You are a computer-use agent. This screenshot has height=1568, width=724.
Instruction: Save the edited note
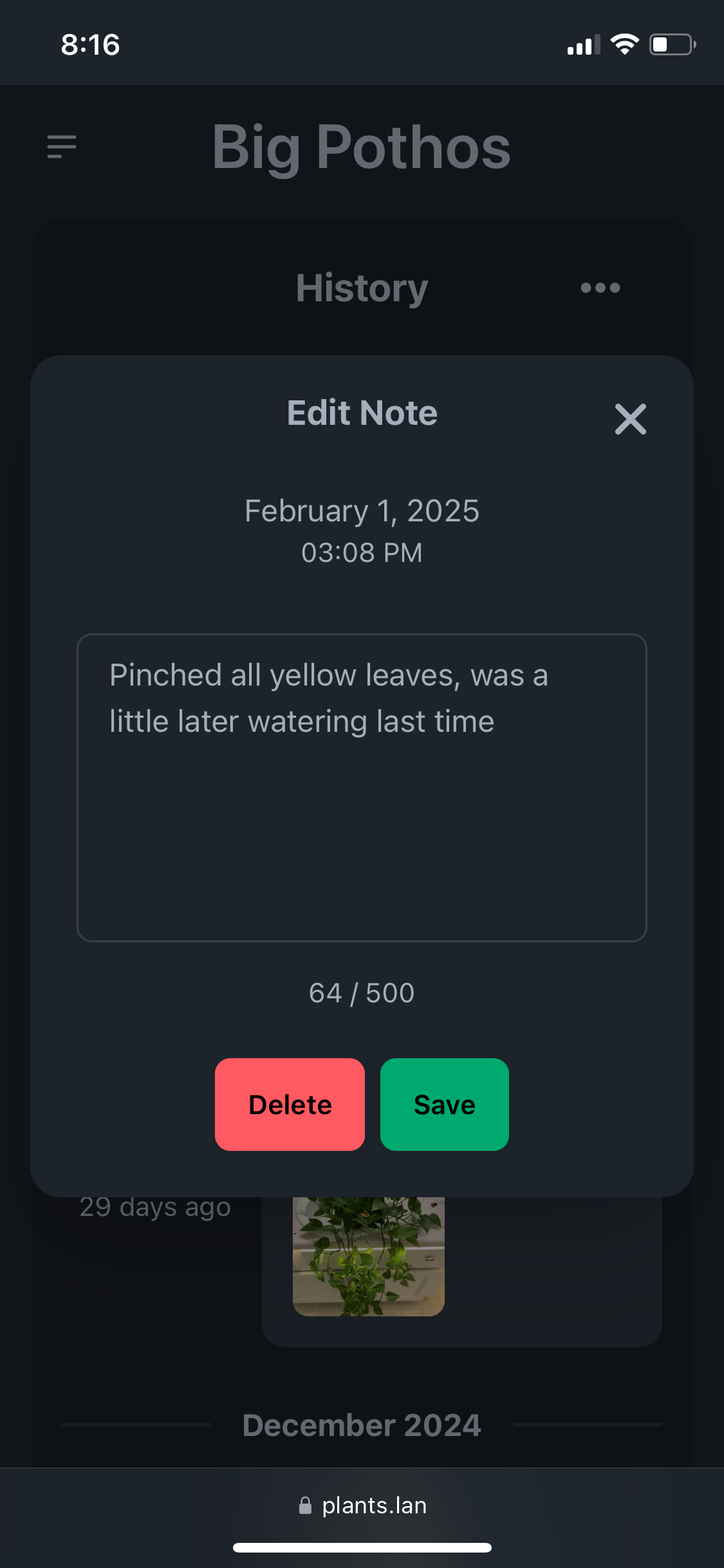tap(445, 1105)
